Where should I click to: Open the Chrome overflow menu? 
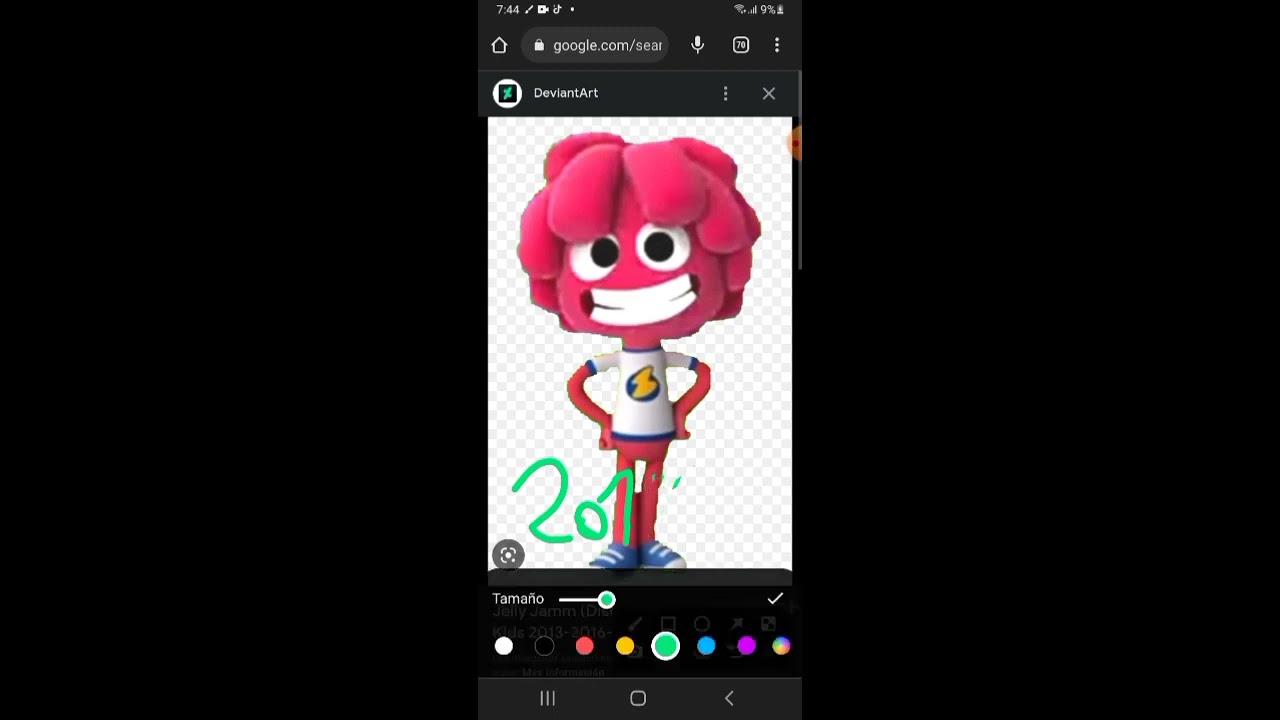777,45
